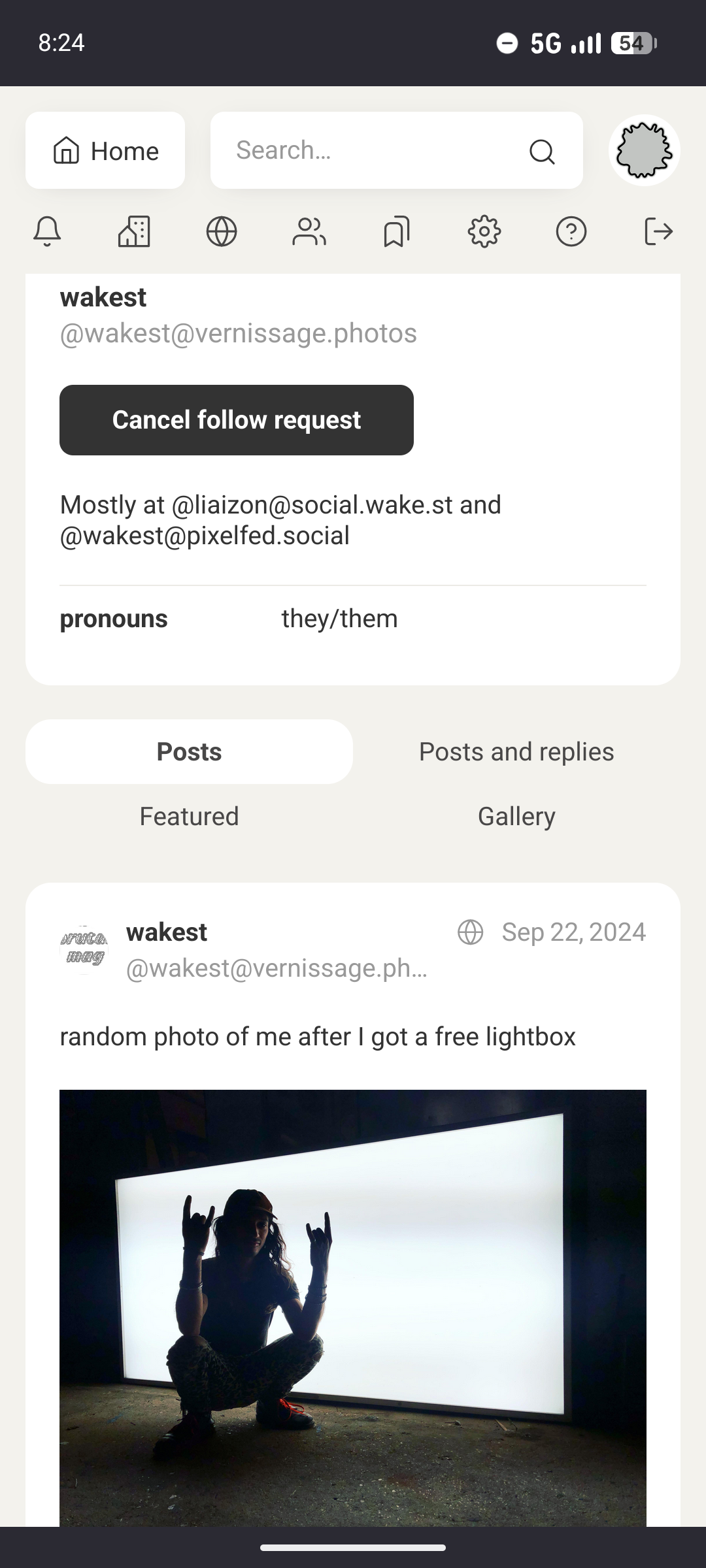Open the local timeline buildings icon
This screenshot has height=1568, width=706.
[x=134, y=231]
